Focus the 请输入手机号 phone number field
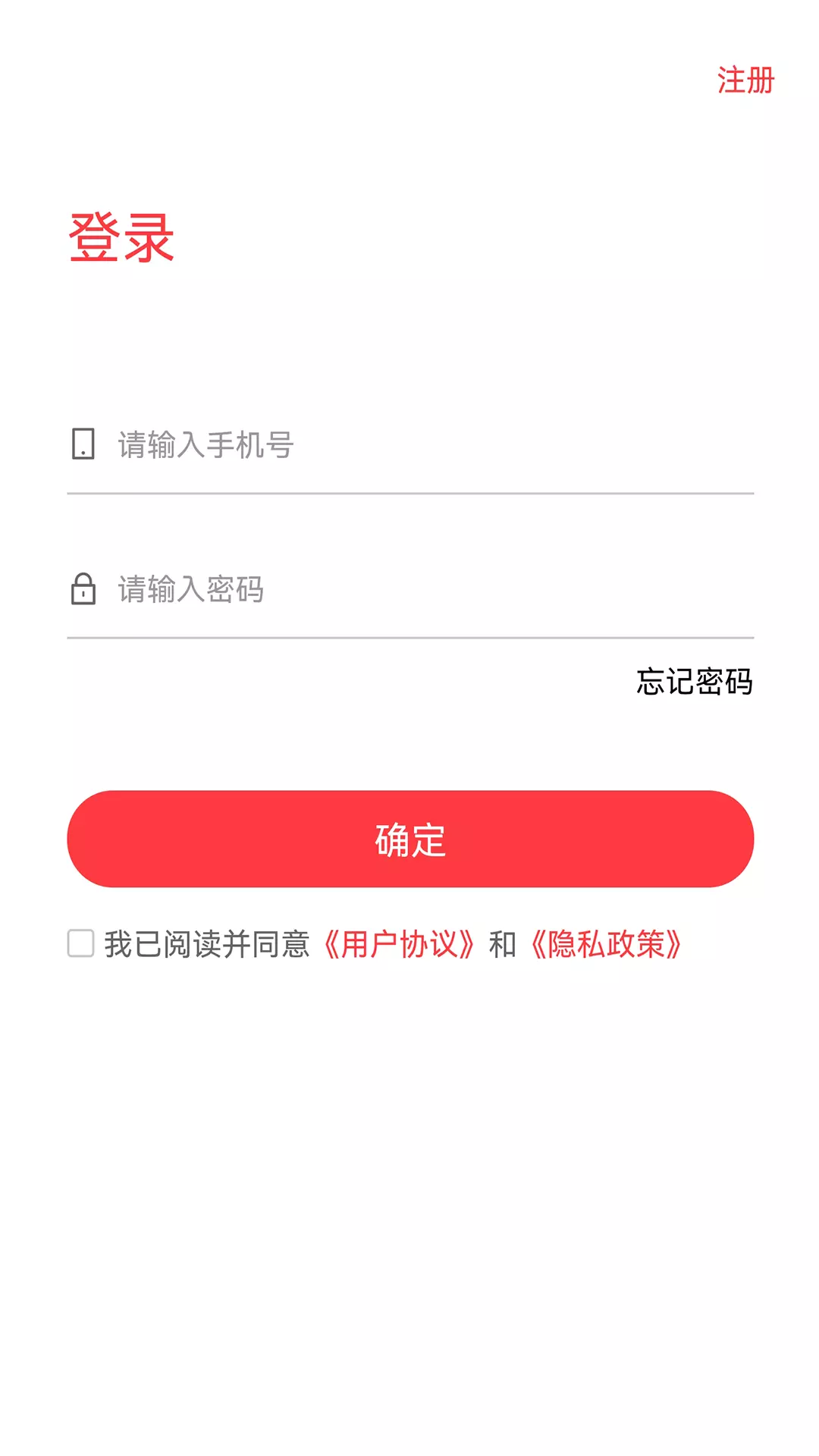The image size is (819, 1456). [x=410, y=444]
